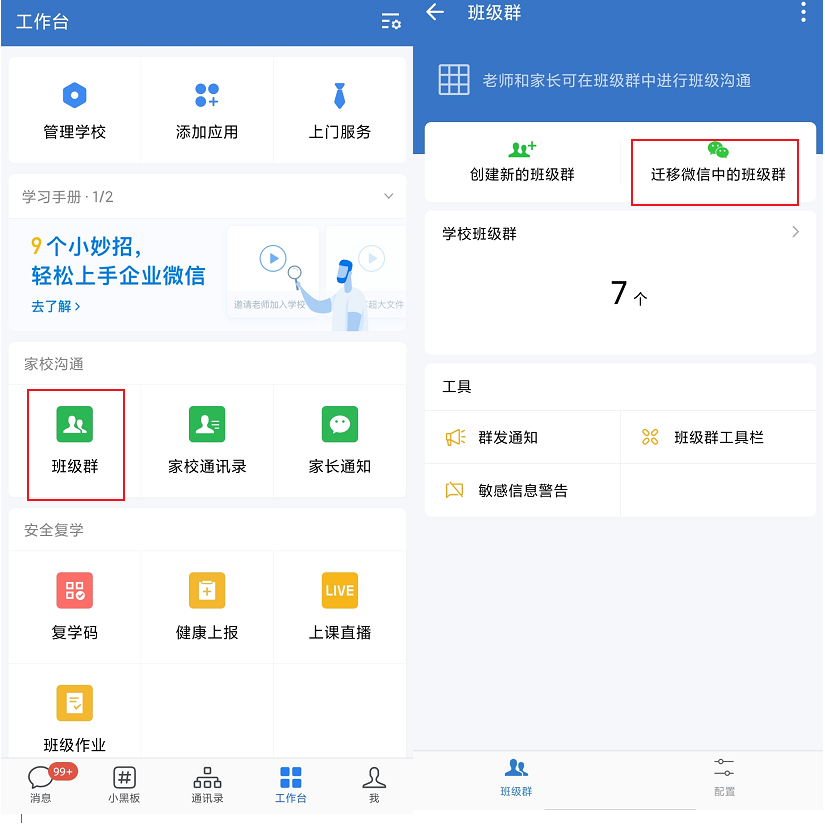Open the workbench settings icon

[391, 22]
